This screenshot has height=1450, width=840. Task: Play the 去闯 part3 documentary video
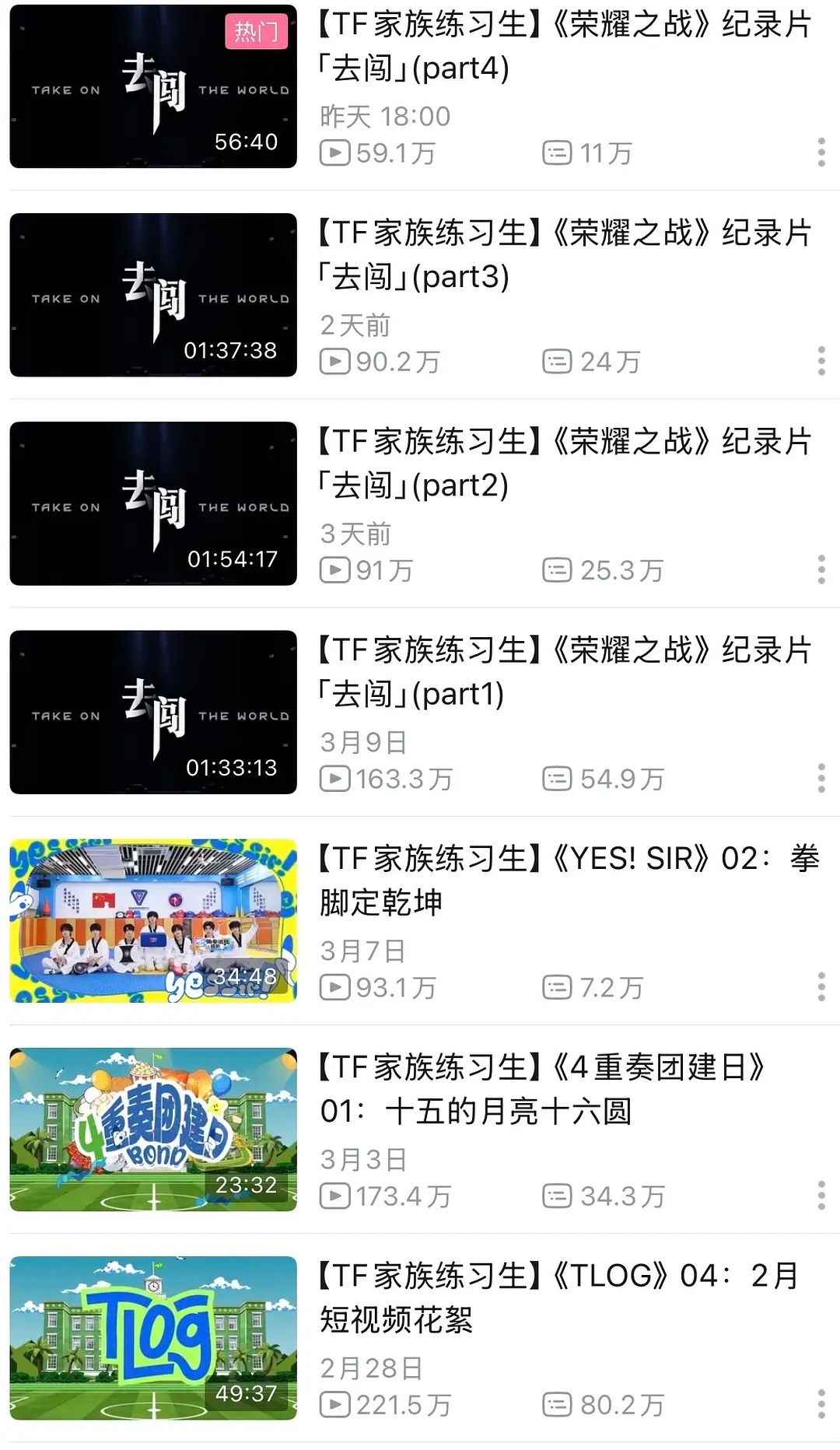(x=153, y=295)
